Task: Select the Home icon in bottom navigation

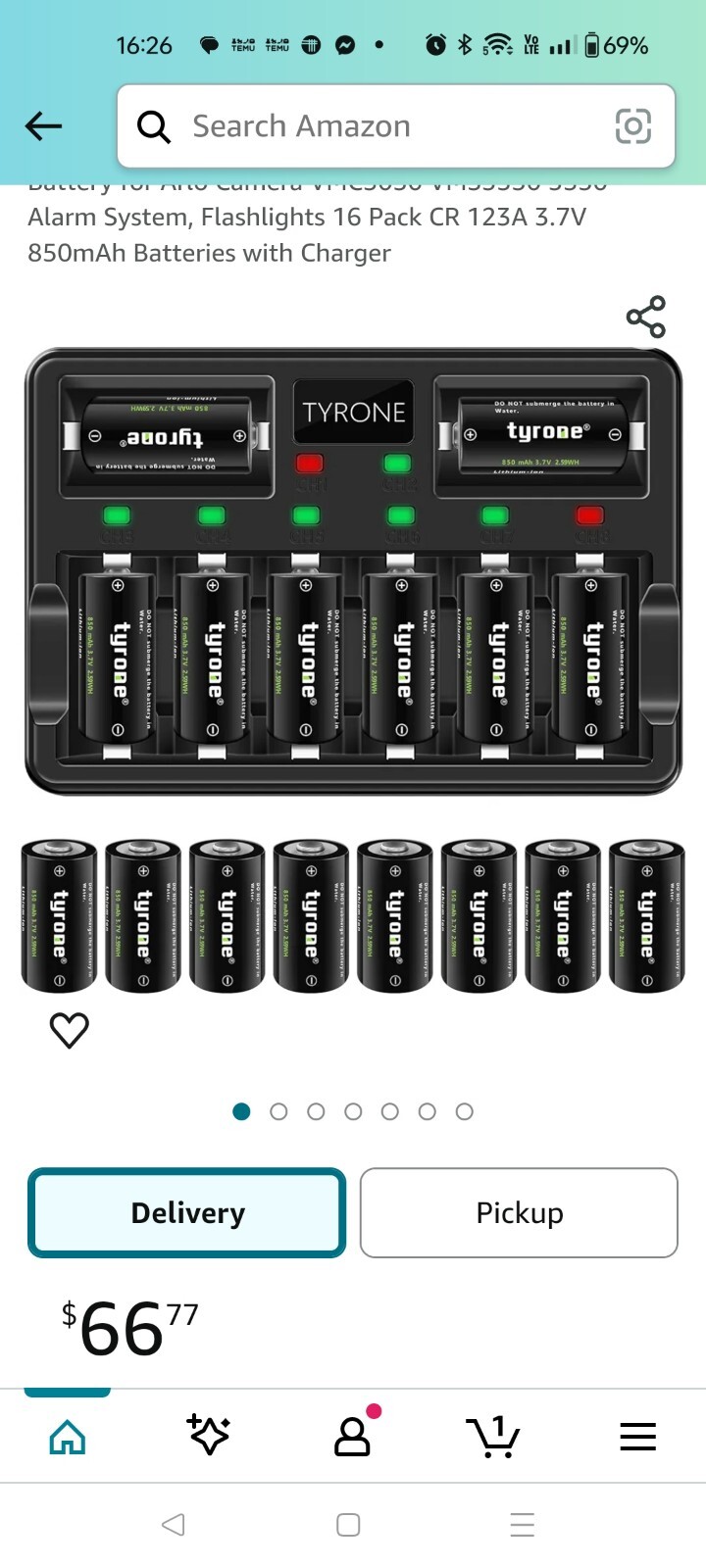Action: [67, 1436]
